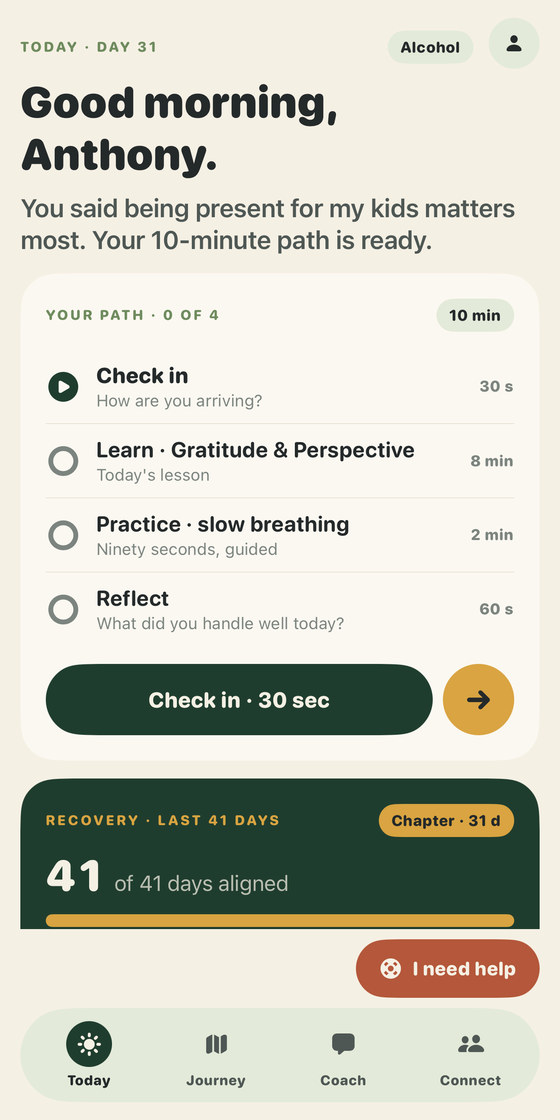Viewport: 560px width, 1120px height.
Task: Switch to the Connect tab
Action: tap(470, 1055)
